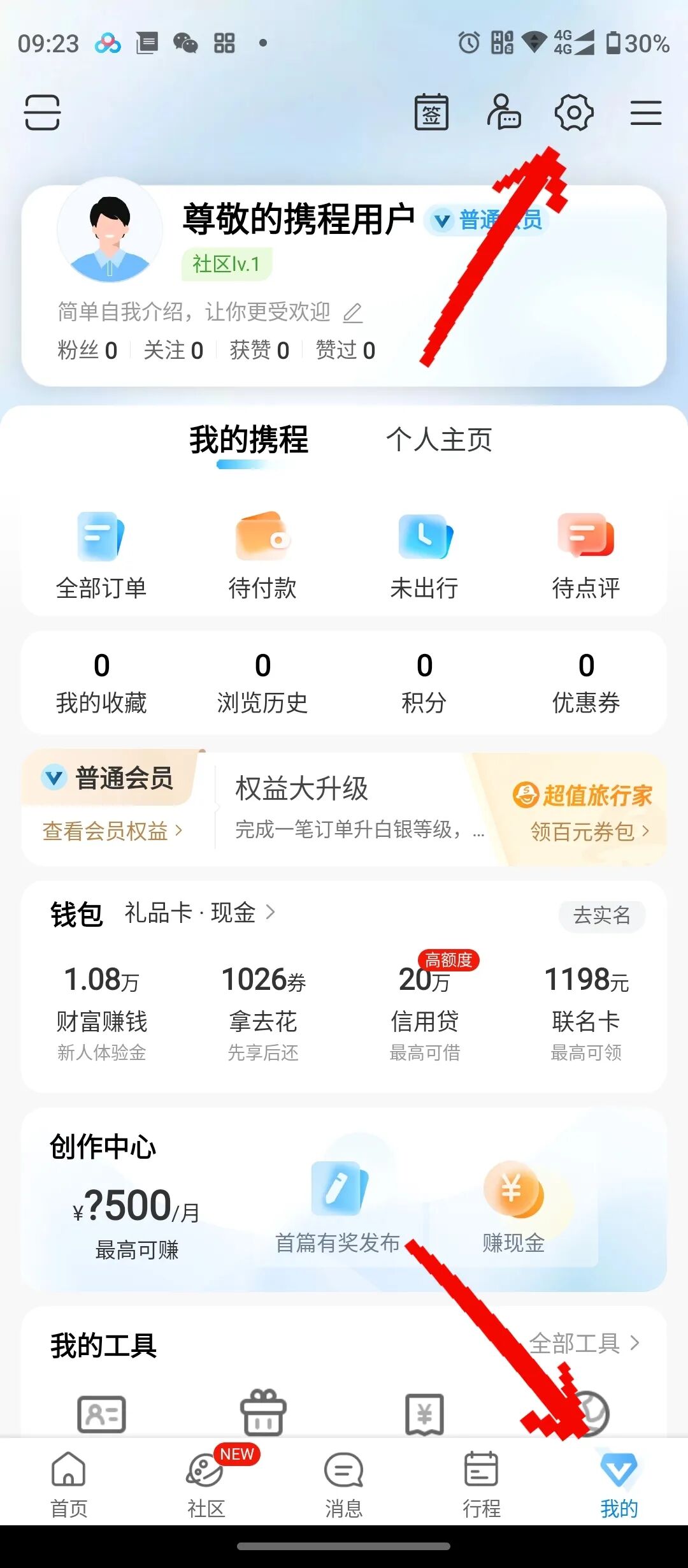This screenshot has width=688, height=1568.
Task: Open 待点评 orders
Action: click(x=585, y=556)
